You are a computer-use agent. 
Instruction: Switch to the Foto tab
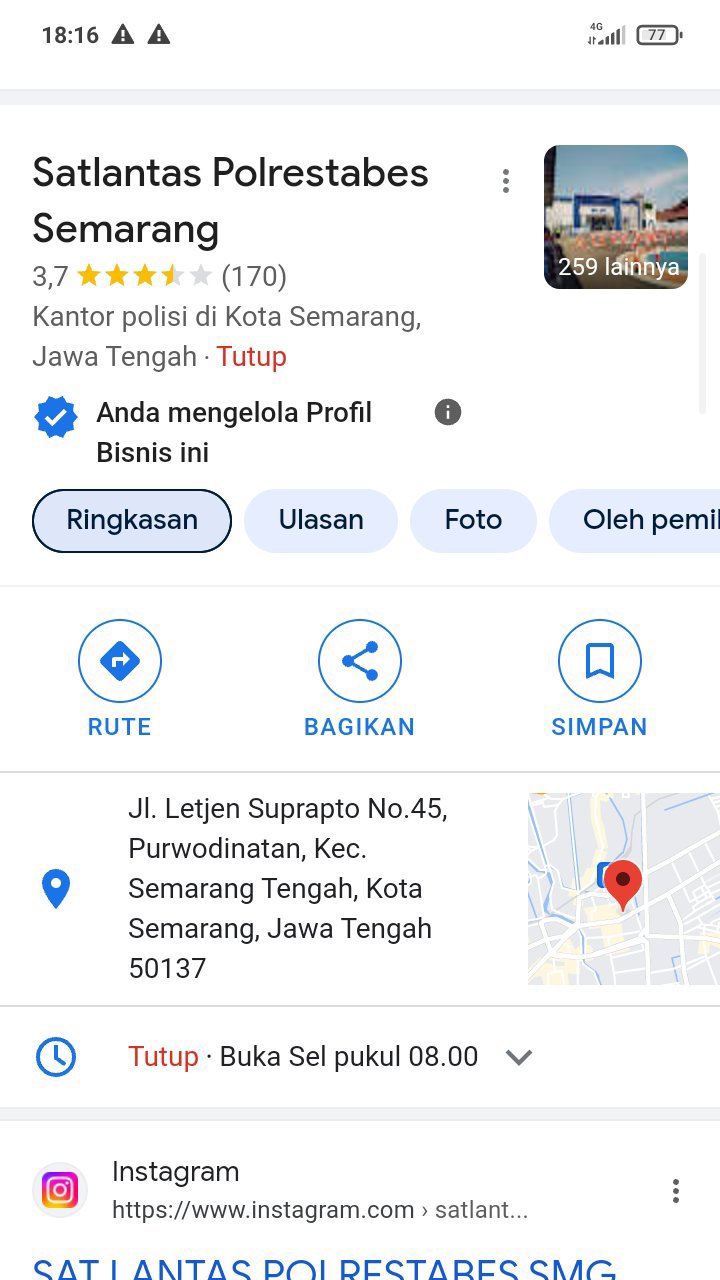coord(473,520)
